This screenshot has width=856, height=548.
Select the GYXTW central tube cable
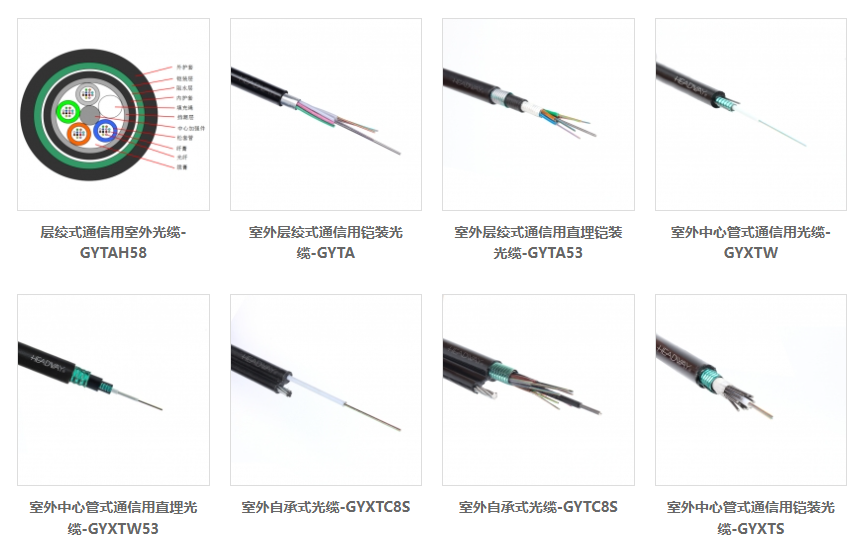point(750,114)
